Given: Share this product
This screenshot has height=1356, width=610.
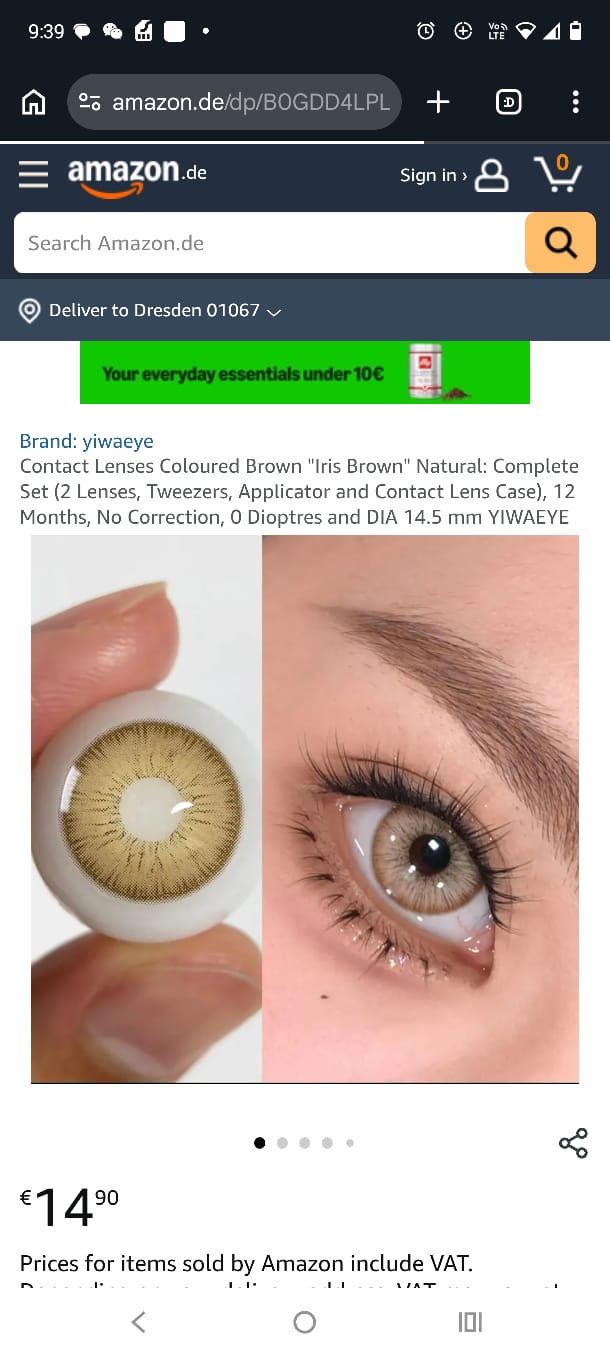Looking at the screenshot, I should [573, 1143].
